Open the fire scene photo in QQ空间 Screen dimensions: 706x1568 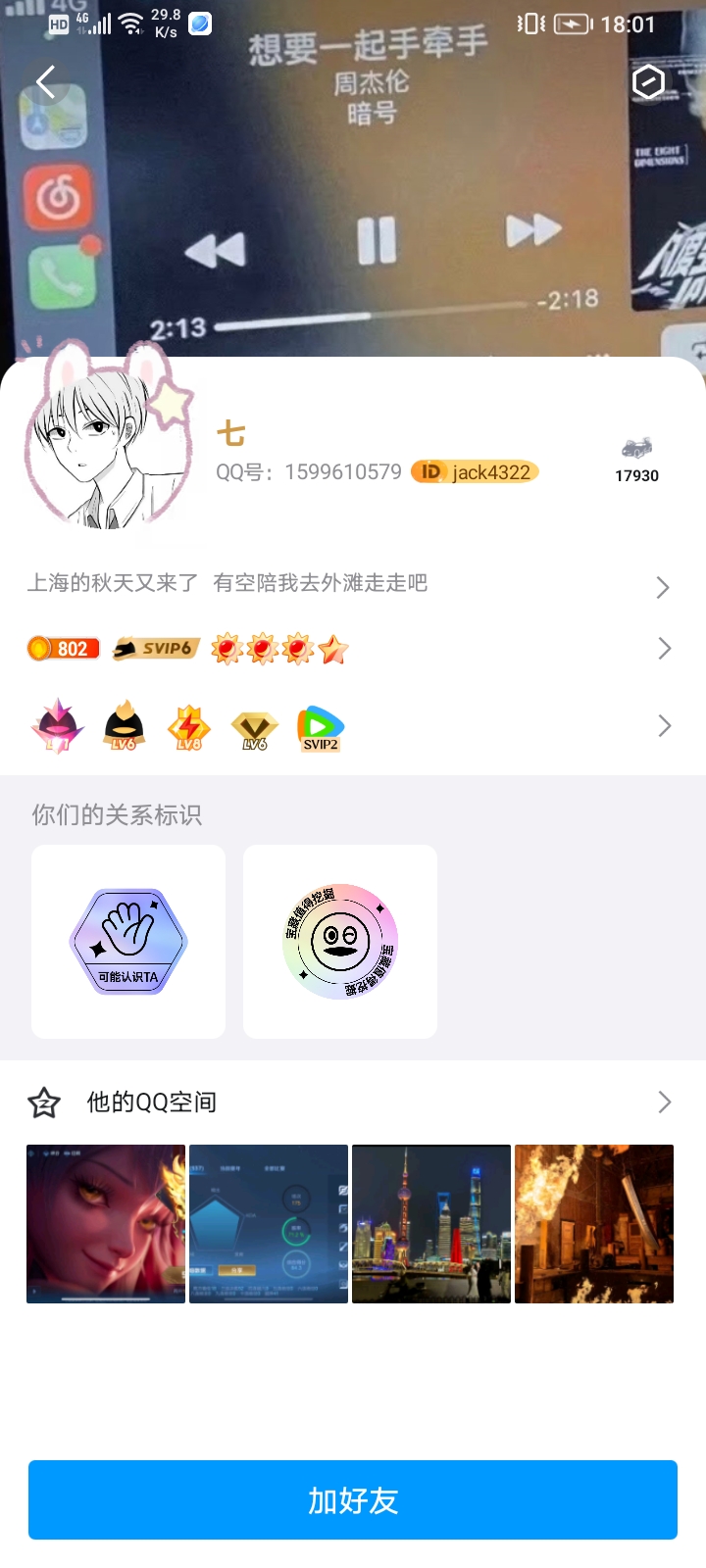[594, 1224]
